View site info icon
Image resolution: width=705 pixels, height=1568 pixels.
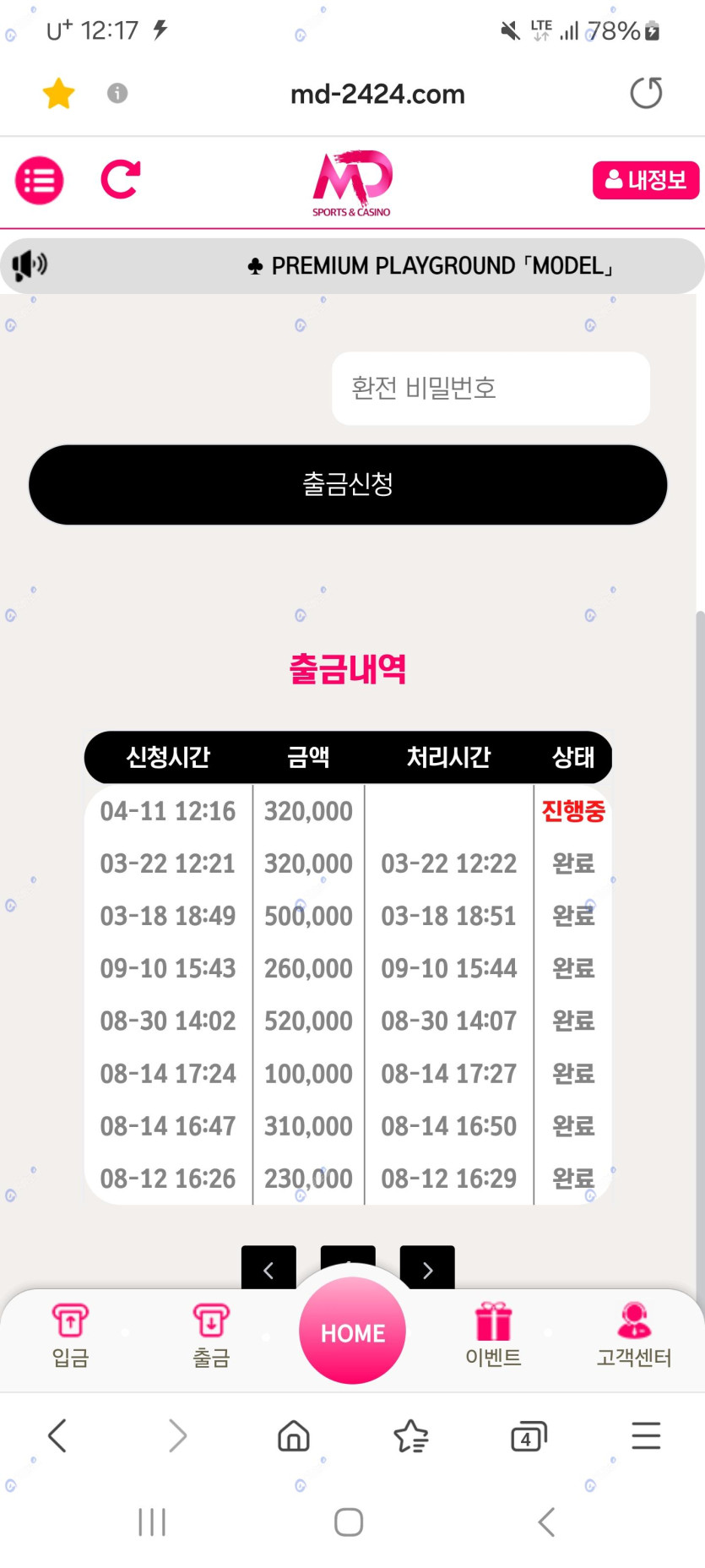[117, 93]
